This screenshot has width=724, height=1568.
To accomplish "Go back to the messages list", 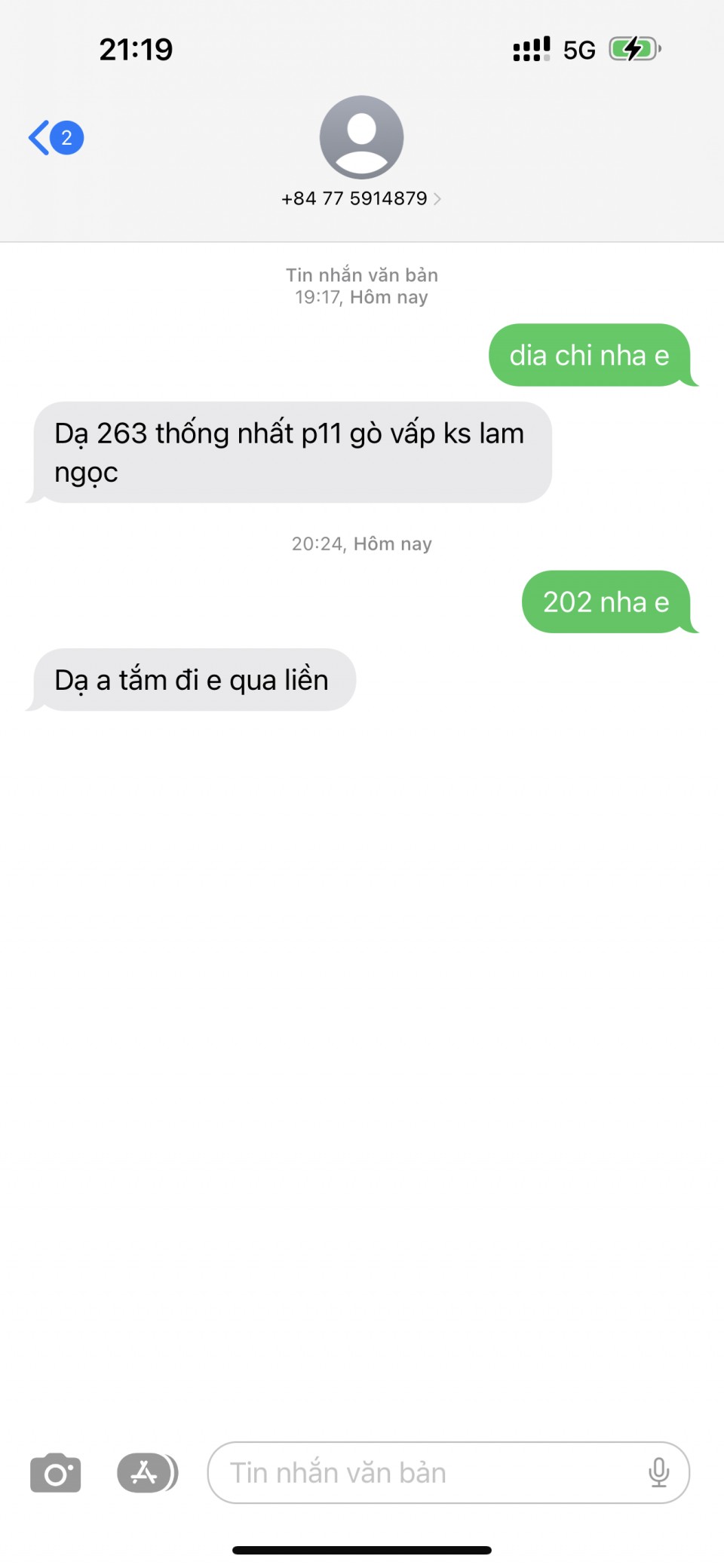I will (x=53, y=138).
